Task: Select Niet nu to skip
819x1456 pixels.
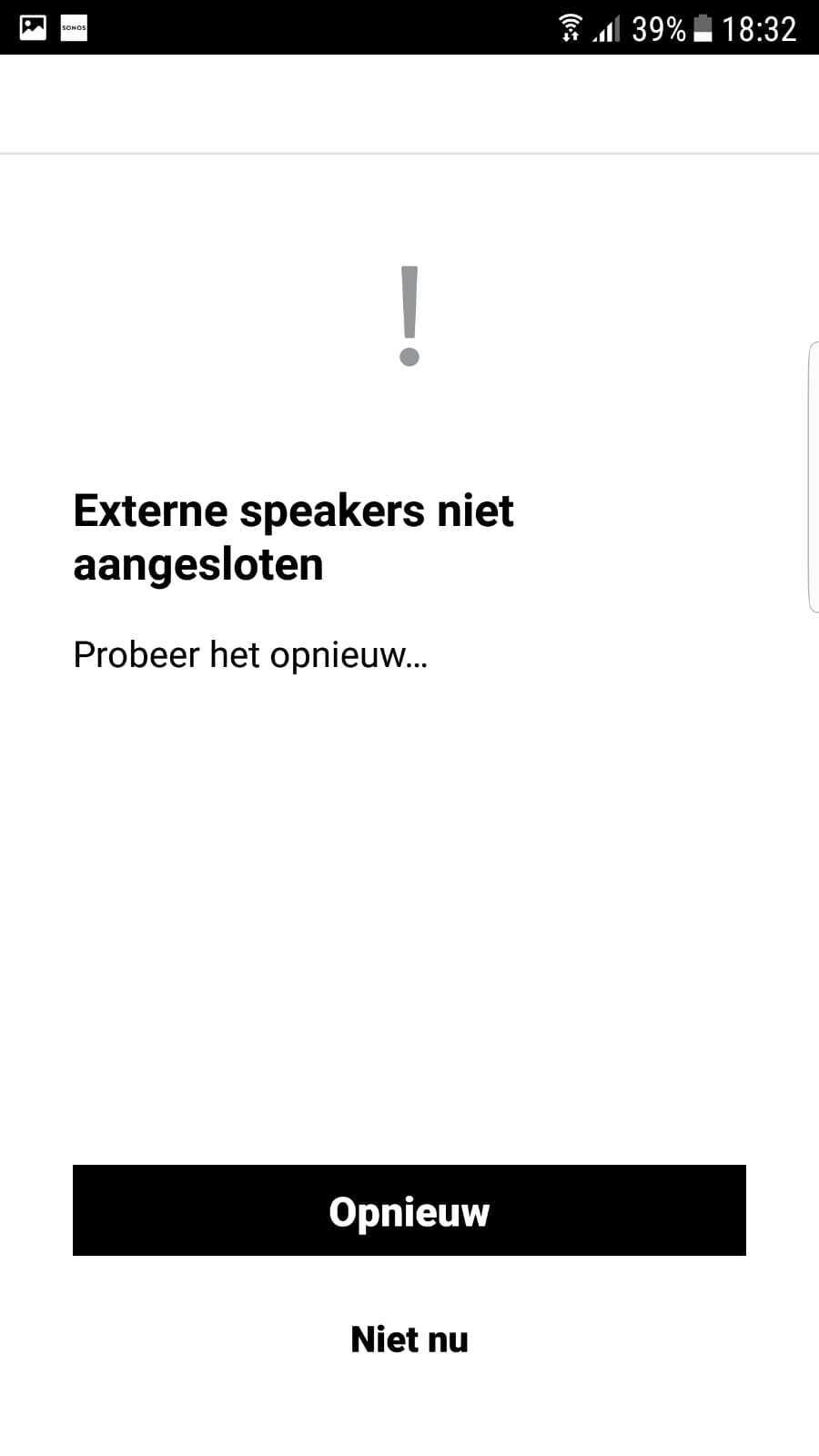Action: (x=409, y=1340)
